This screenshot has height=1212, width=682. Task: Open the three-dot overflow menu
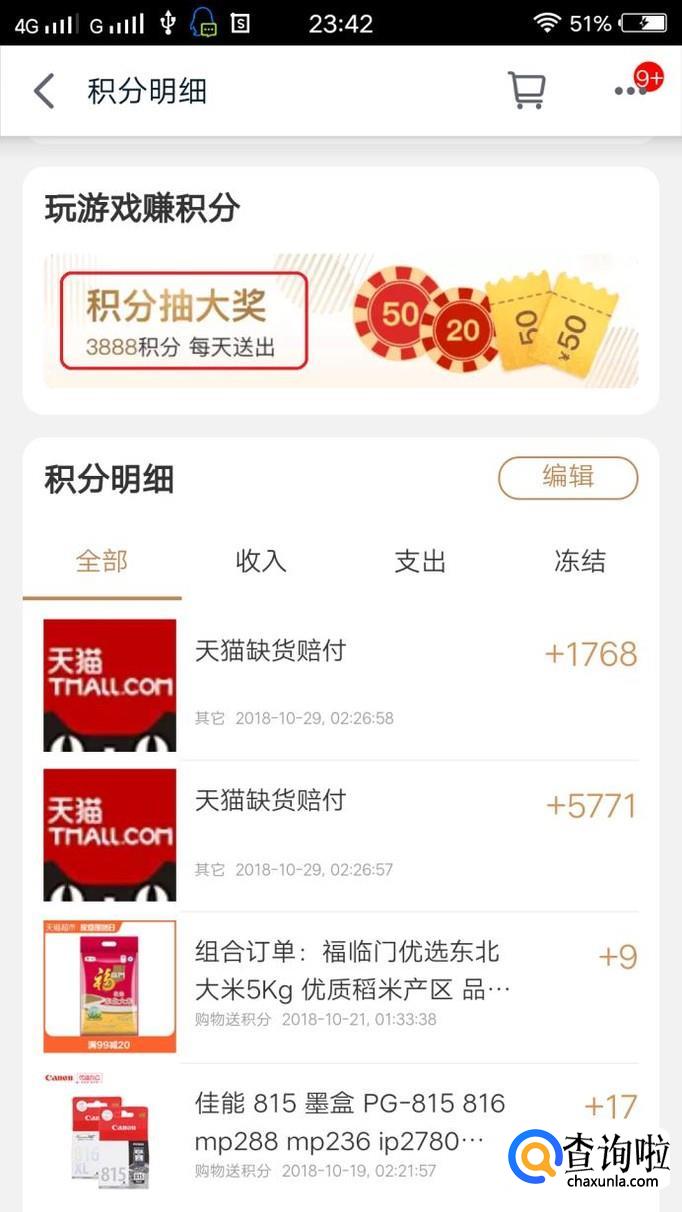click(x=631, y=91)
